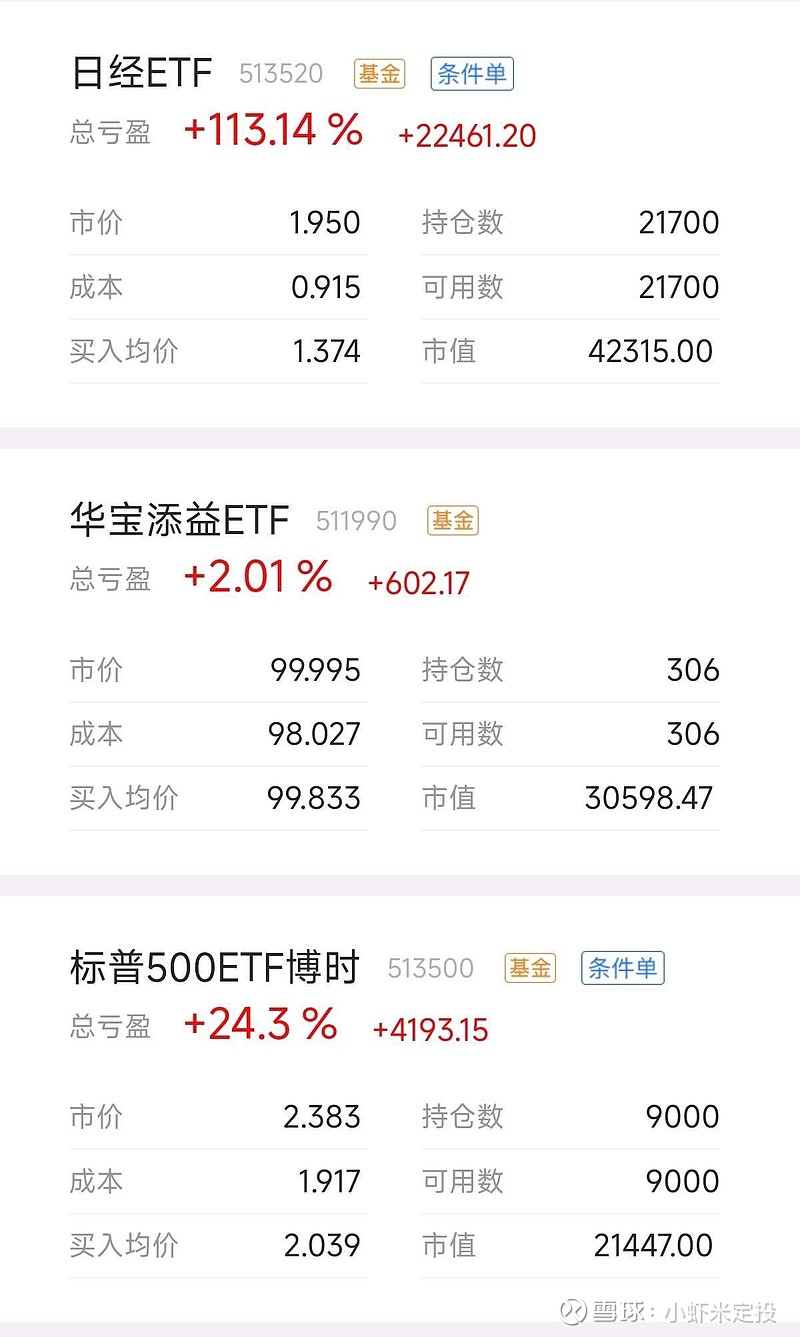
Task: Click the fund code 513520 label
Action: click(x=280, y=74)
